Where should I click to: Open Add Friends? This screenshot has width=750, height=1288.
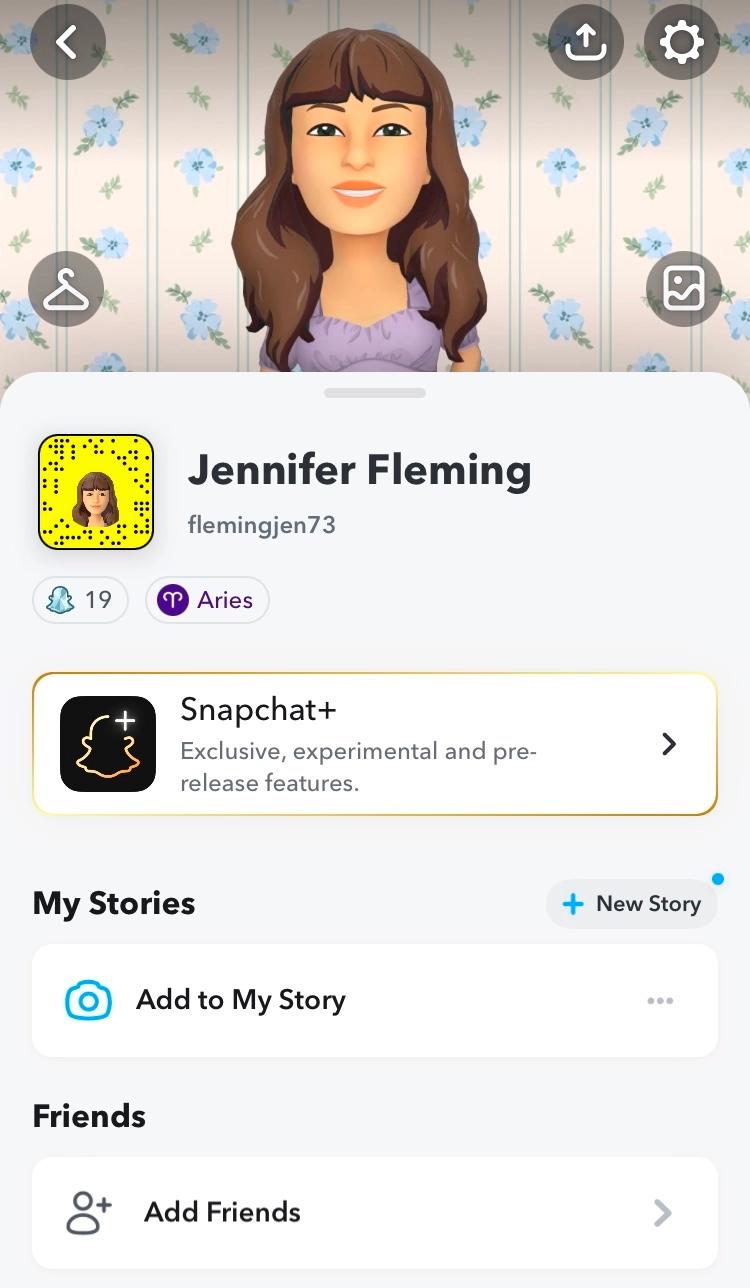point(375,1212)
